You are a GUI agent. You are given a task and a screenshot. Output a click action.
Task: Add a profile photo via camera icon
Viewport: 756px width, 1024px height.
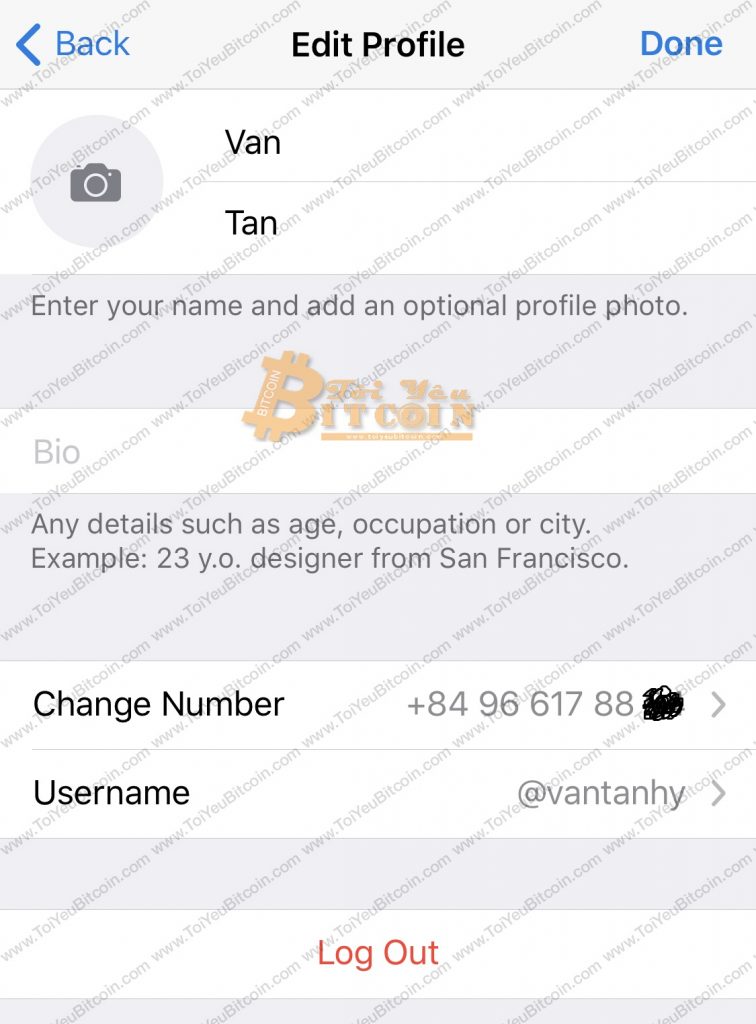(96, 182)
